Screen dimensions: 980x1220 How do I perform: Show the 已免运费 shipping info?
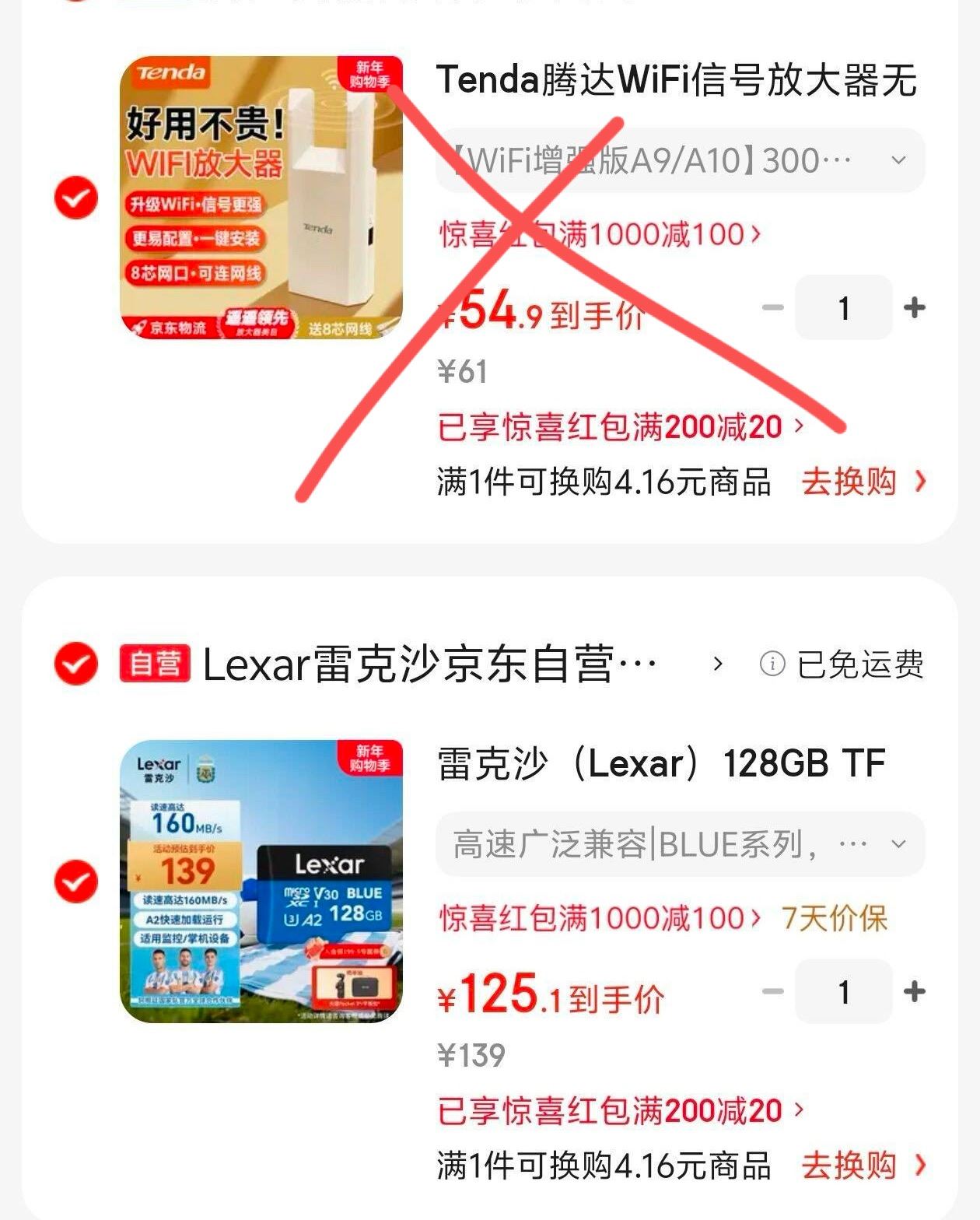(x=842, y=664)
